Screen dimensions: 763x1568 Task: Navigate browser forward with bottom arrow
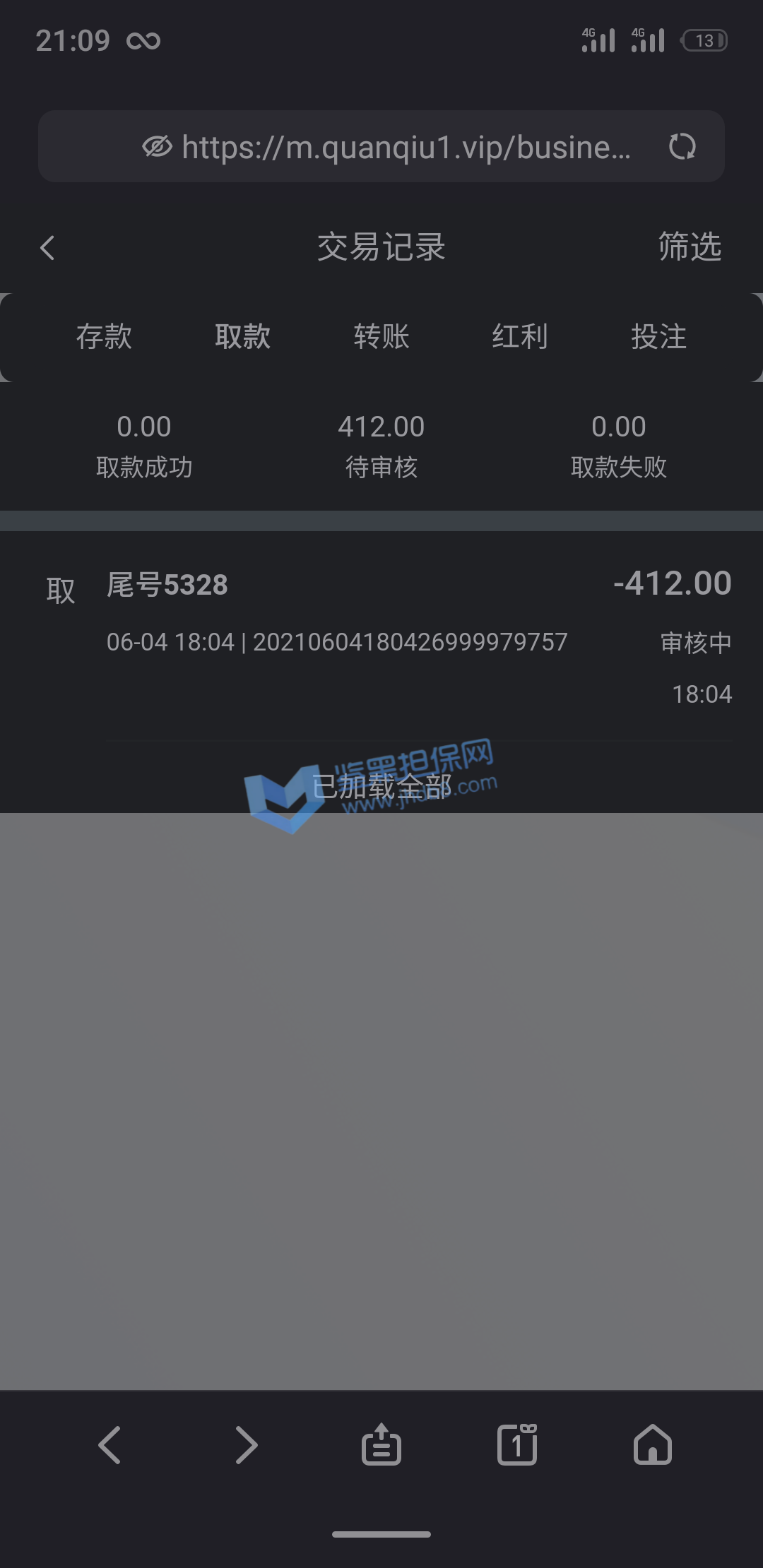(246, 1445)
